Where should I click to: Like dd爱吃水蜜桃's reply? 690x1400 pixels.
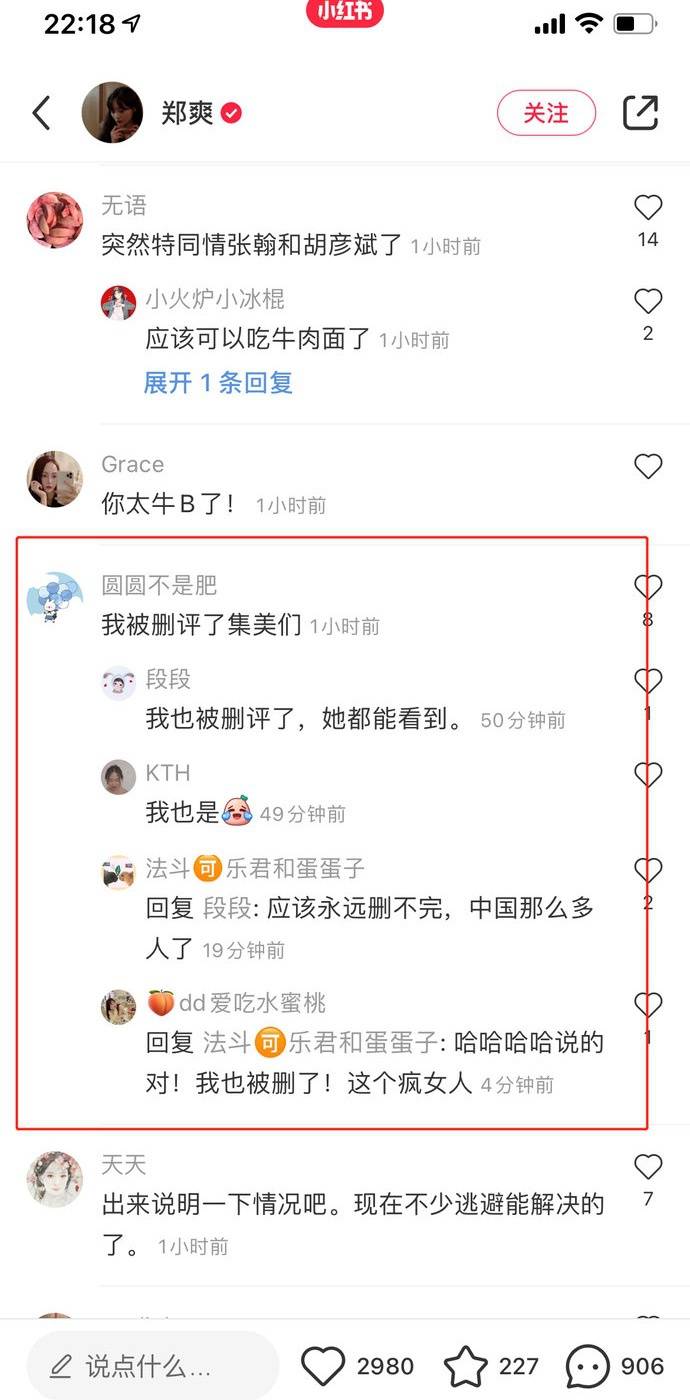[648, 1006]
